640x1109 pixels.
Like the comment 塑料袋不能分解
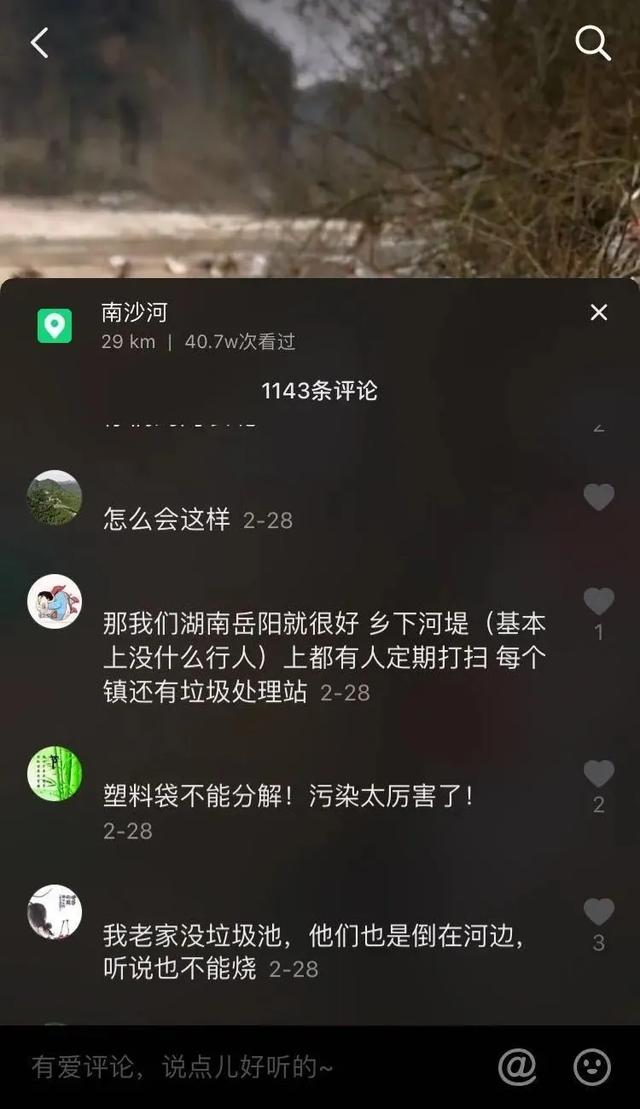[x=598, y=773]
